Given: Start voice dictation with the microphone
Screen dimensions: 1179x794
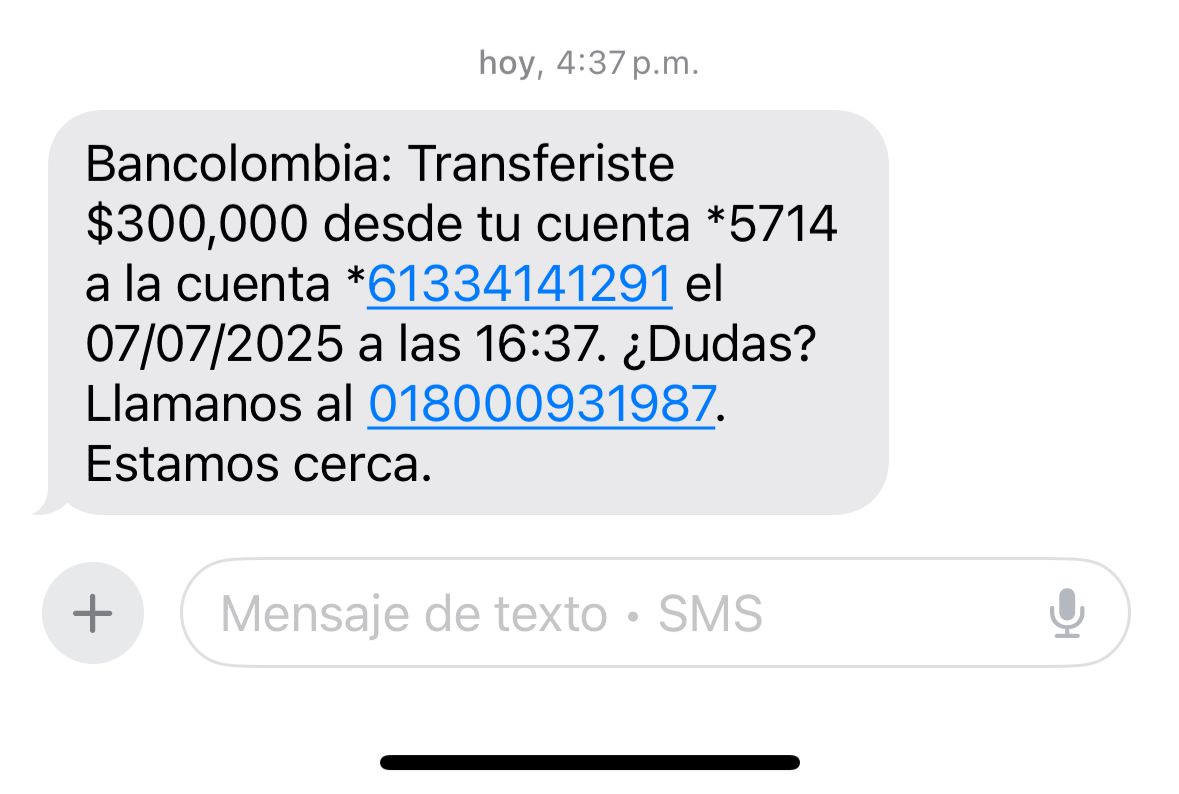Looking at the screenshot, I should [1067, 613].
